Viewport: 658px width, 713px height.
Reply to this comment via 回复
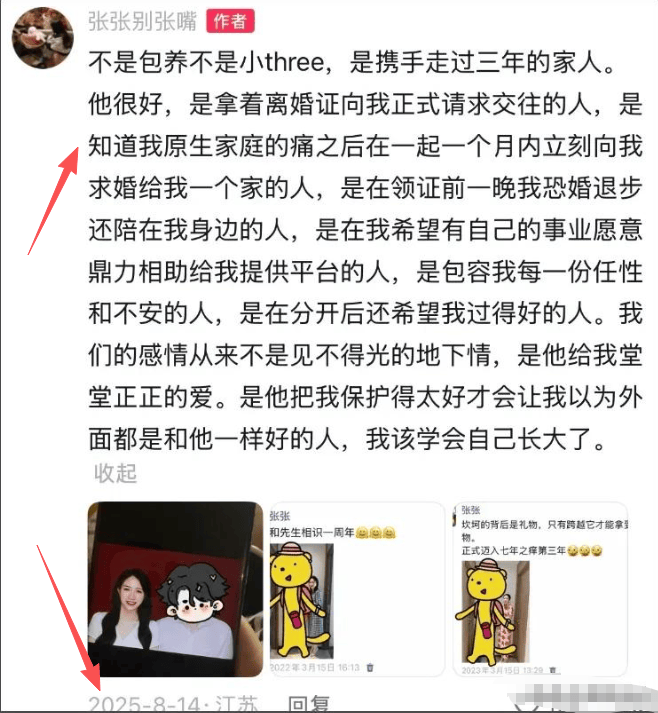[309, 704]
